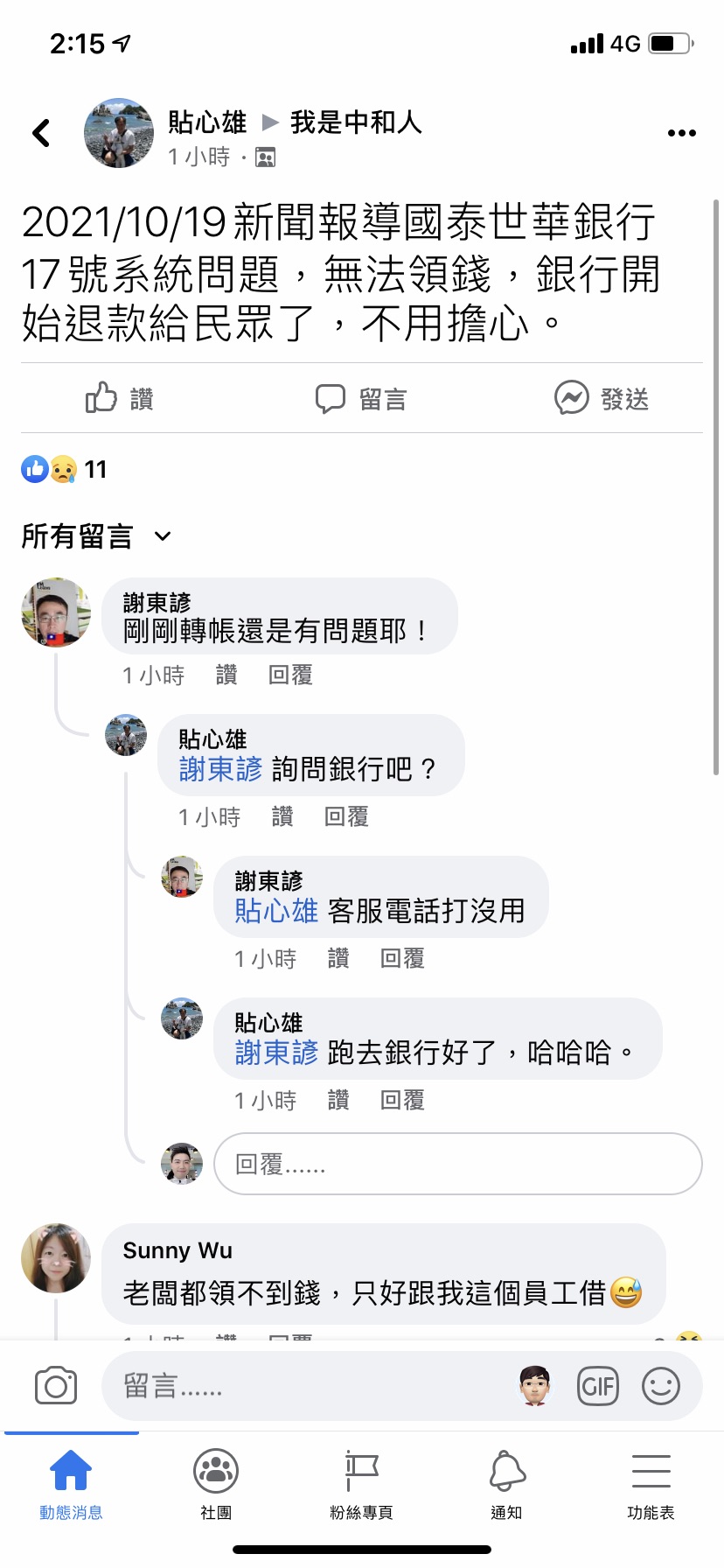The width and height of the screenshot is (724, 1568).
Task: Send the post via 發送
Action: pos(602,399)
